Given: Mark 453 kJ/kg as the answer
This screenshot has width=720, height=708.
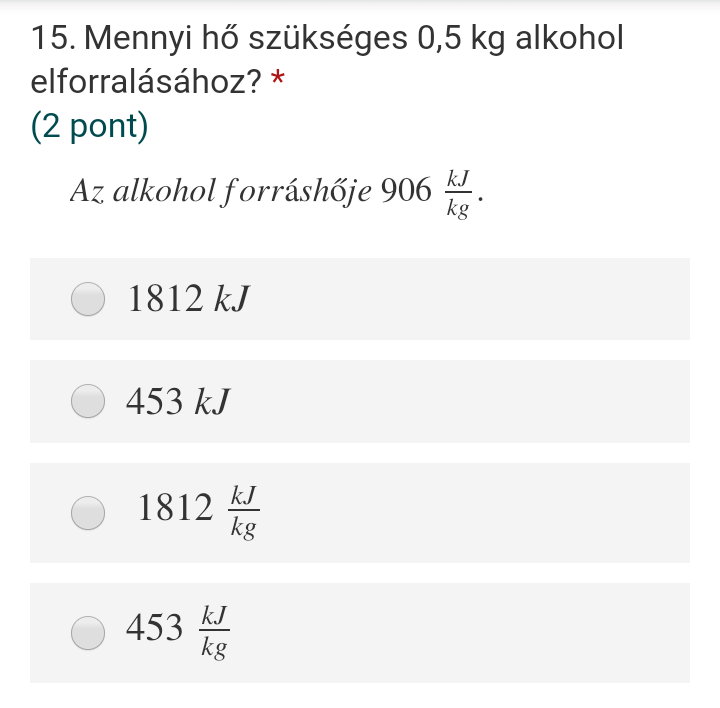Looking at the screenshot, I should [x=89, y=632].
